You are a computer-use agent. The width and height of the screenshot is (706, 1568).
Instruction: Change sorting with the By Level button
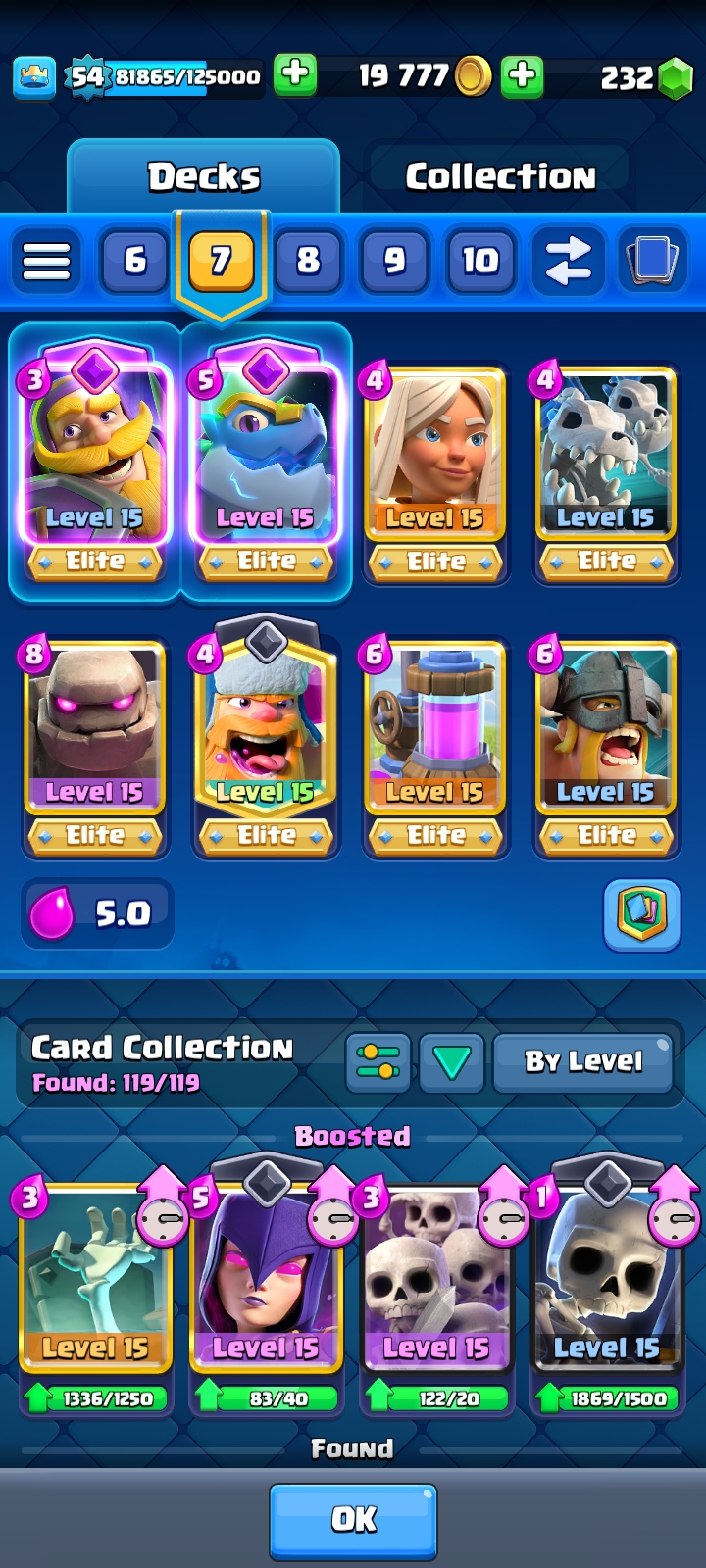(x=583, y=1062)
